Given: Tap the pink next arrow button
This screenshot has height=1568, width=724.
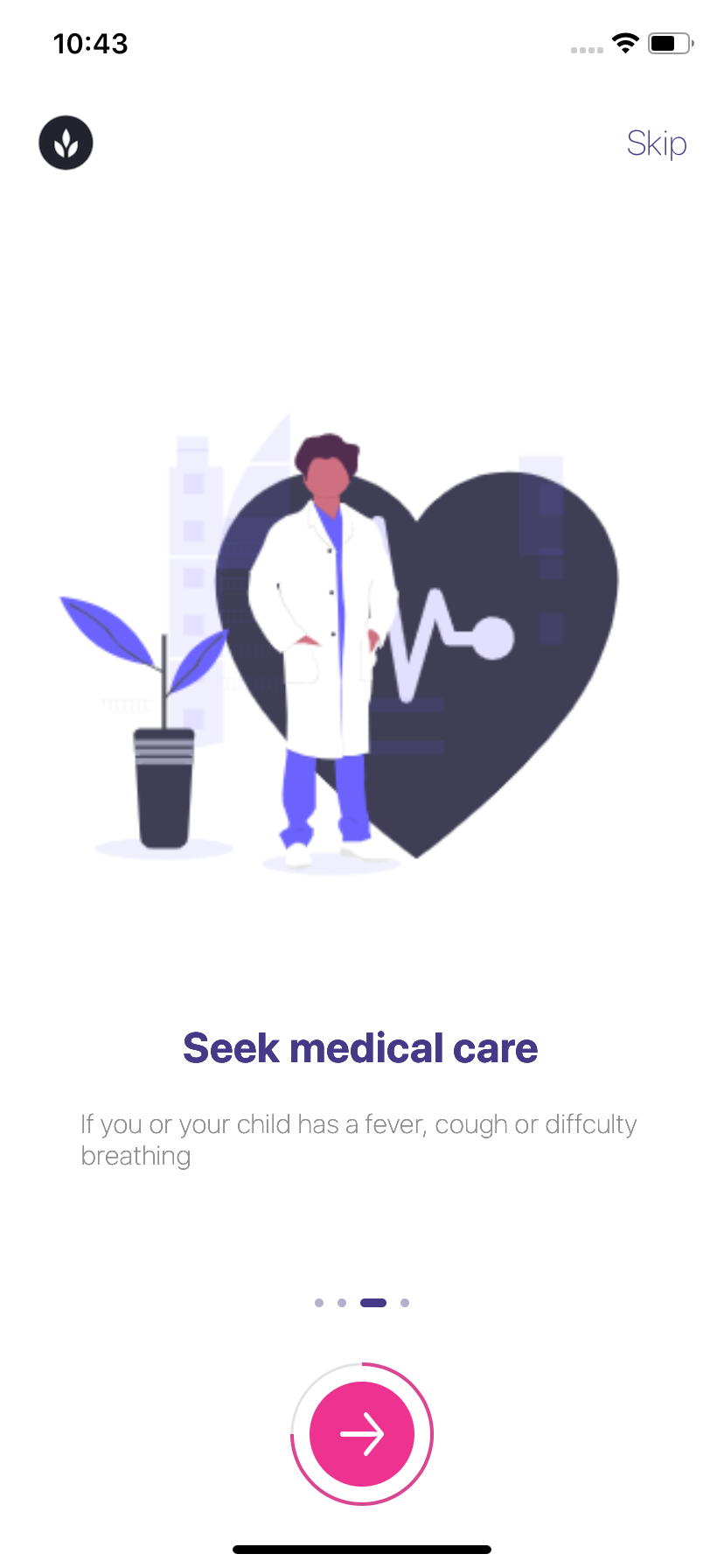Looking at the screenshot, I should coord(362,1434).
